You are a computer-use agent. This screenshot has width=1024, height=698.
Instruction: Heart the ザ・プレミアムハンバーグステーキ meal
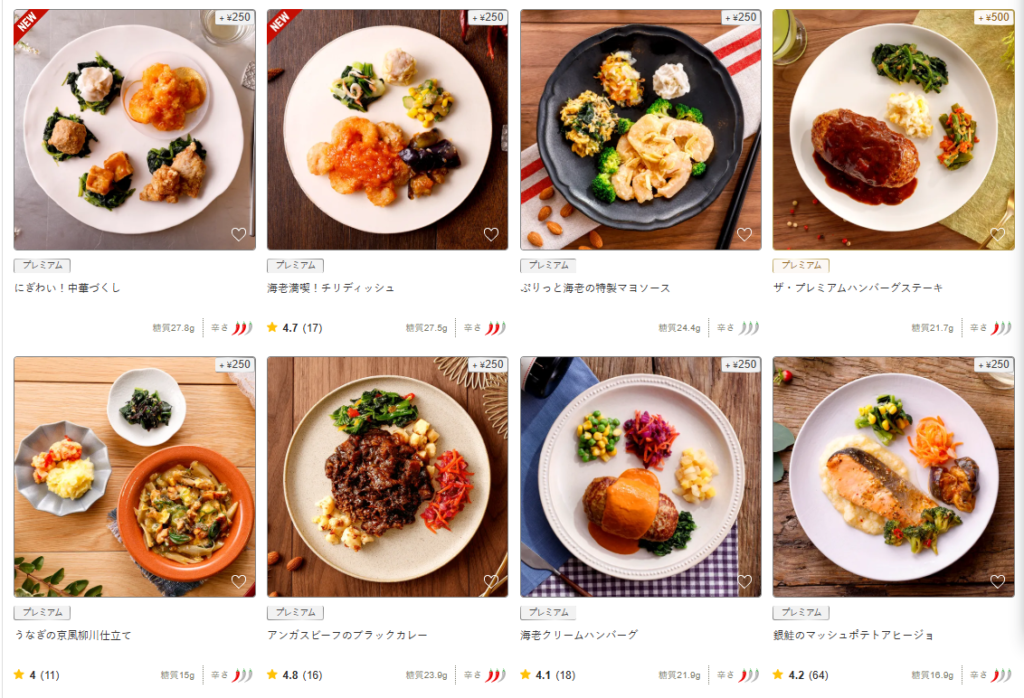pos(997,235)
